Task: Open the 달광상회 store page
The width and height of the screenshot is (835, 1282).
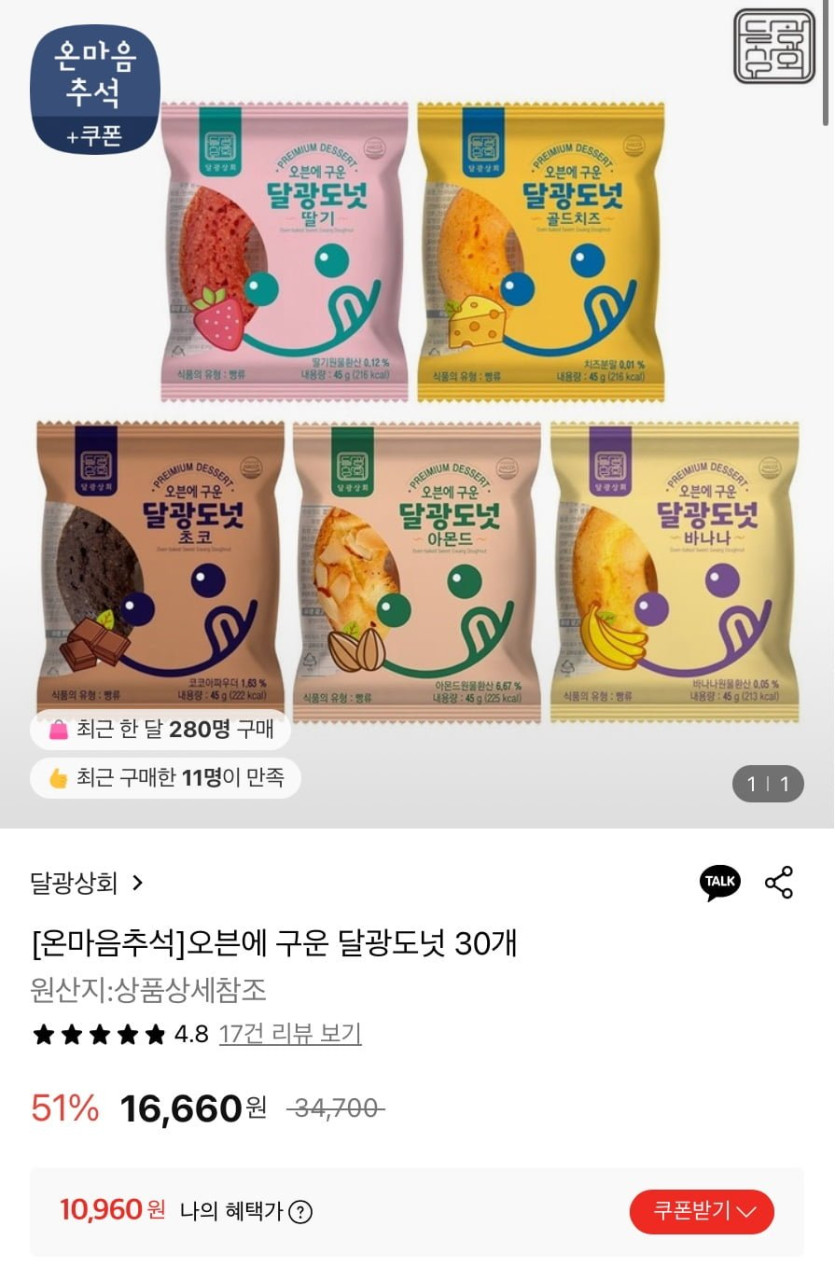Action: pyautogui.click(x=88, y=883)
